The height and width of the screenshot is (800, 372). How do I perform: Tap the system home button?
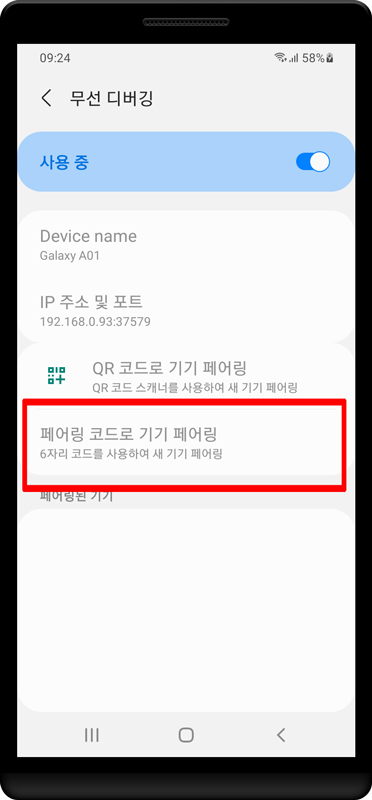coord(186,735)
